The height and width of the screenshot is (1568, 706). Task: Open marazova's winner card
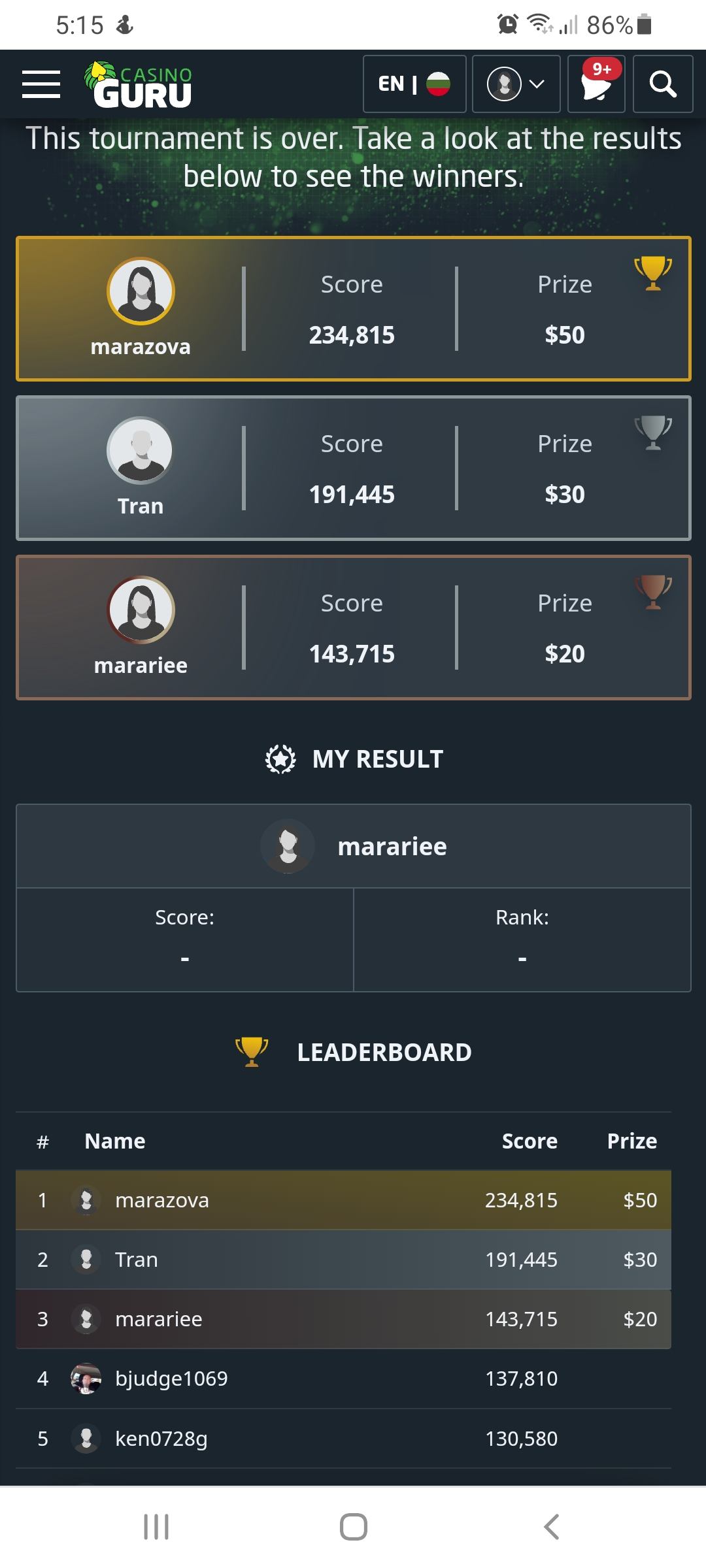point(353,308)
